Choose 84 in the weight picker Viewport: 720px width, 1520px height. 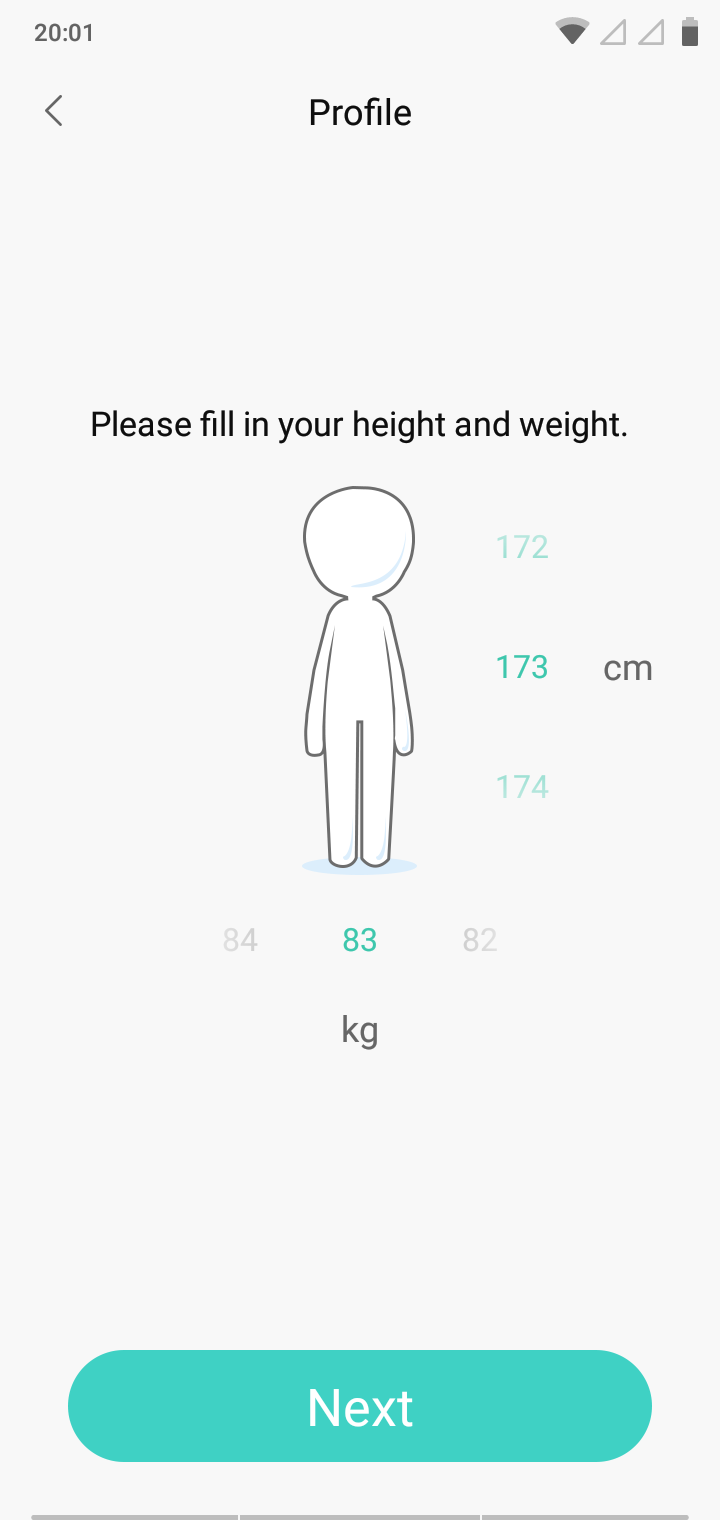pyautogui.click(x=240, y=940)
